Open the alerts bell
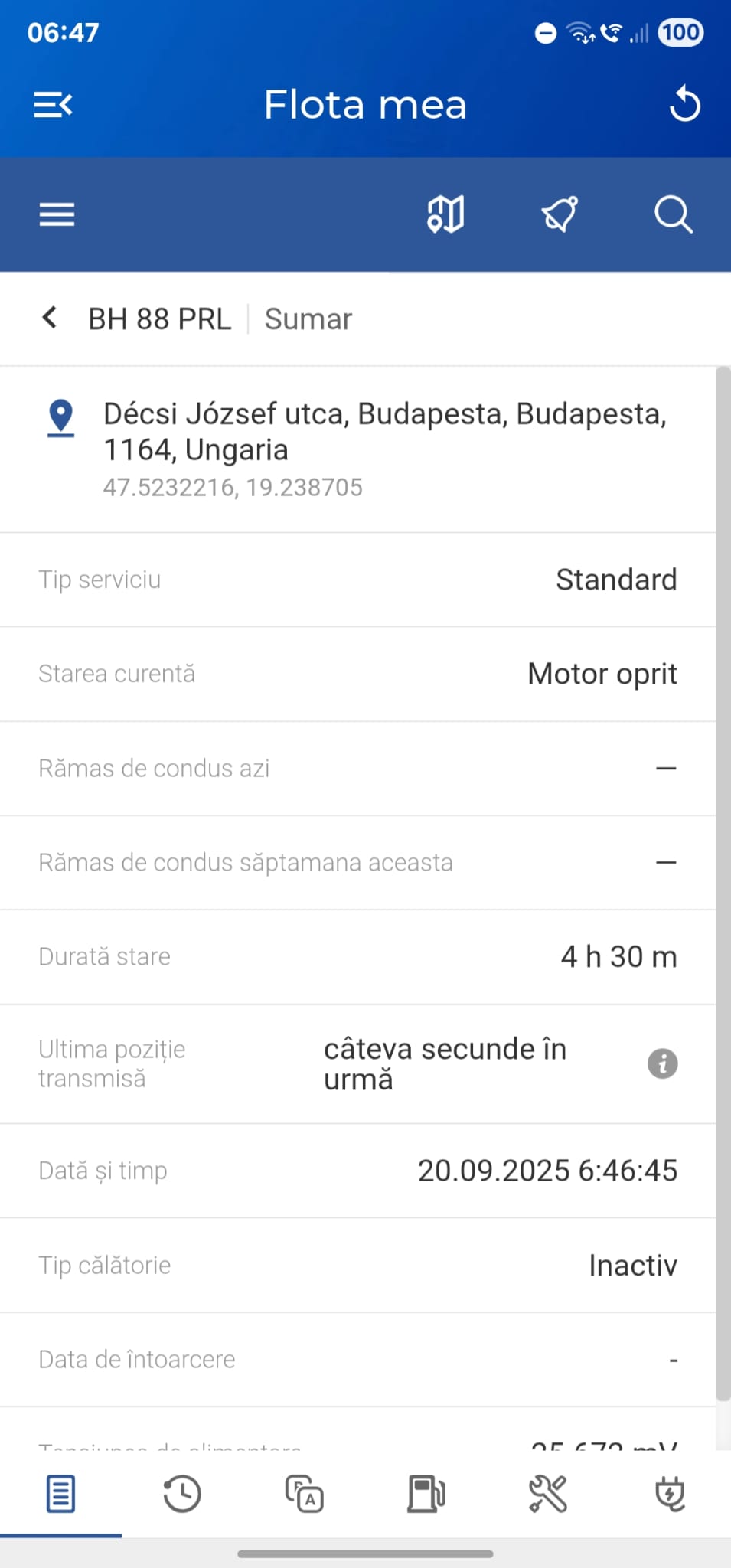The image size is (731, 1568). pos(560,214)
